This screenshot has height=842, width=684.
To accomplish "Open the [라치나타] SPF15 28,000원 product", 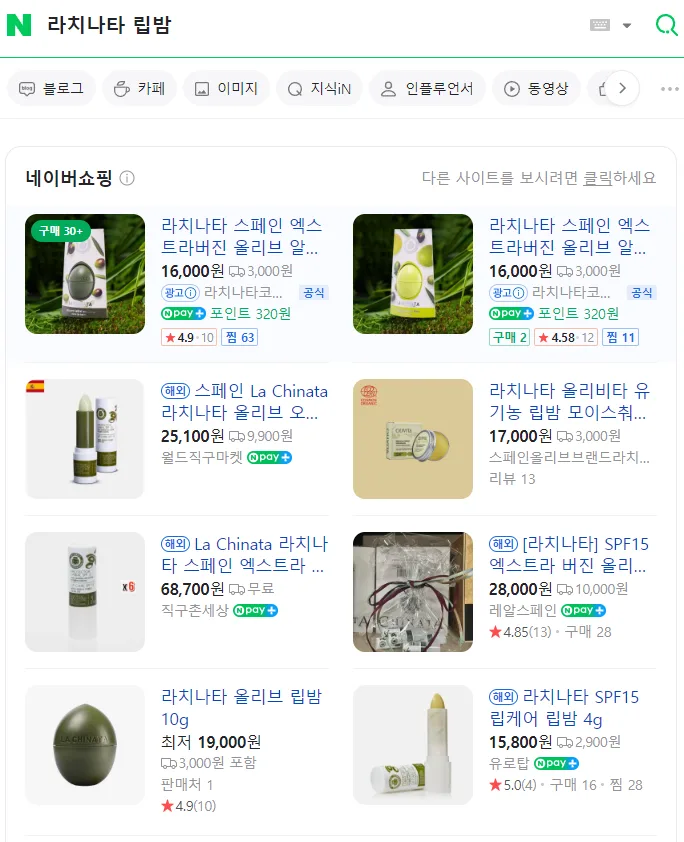I will [x=570, y=555].
